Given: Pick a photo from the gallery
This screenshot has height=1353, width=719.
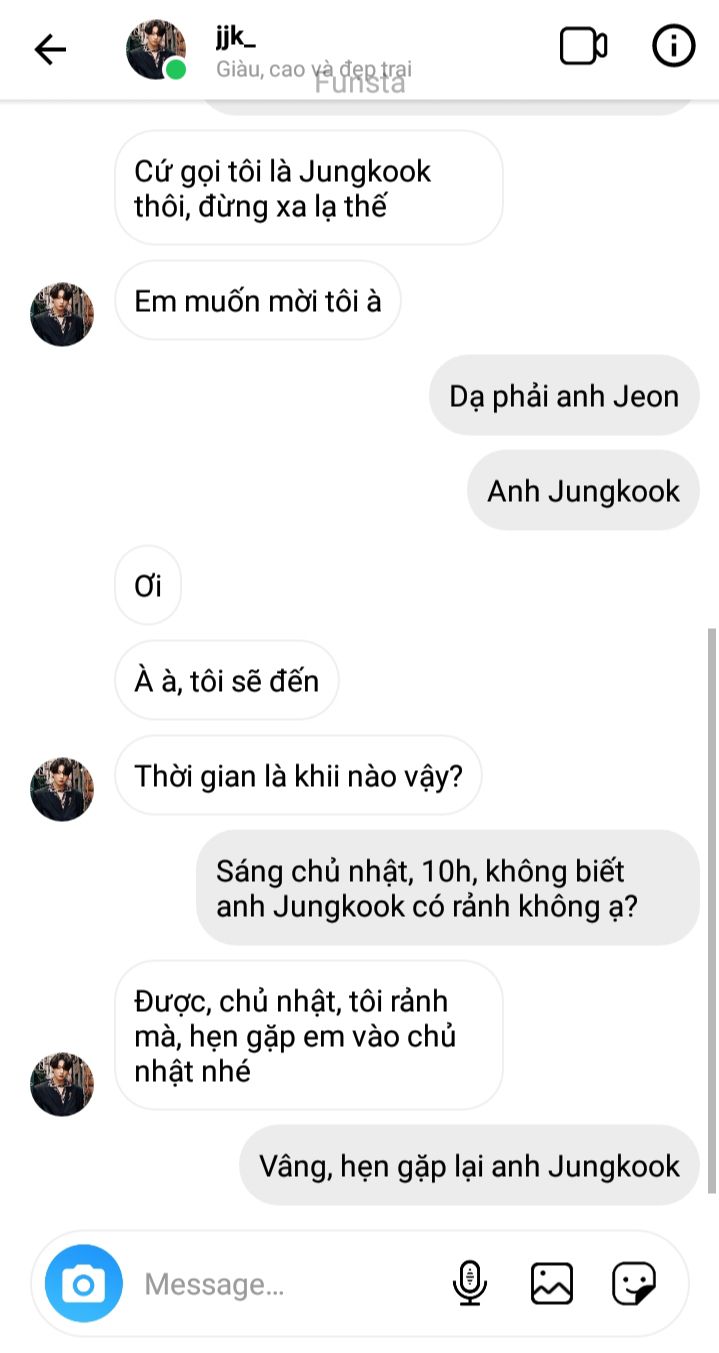Looking at the screenshot, I should pos(552,1283).
